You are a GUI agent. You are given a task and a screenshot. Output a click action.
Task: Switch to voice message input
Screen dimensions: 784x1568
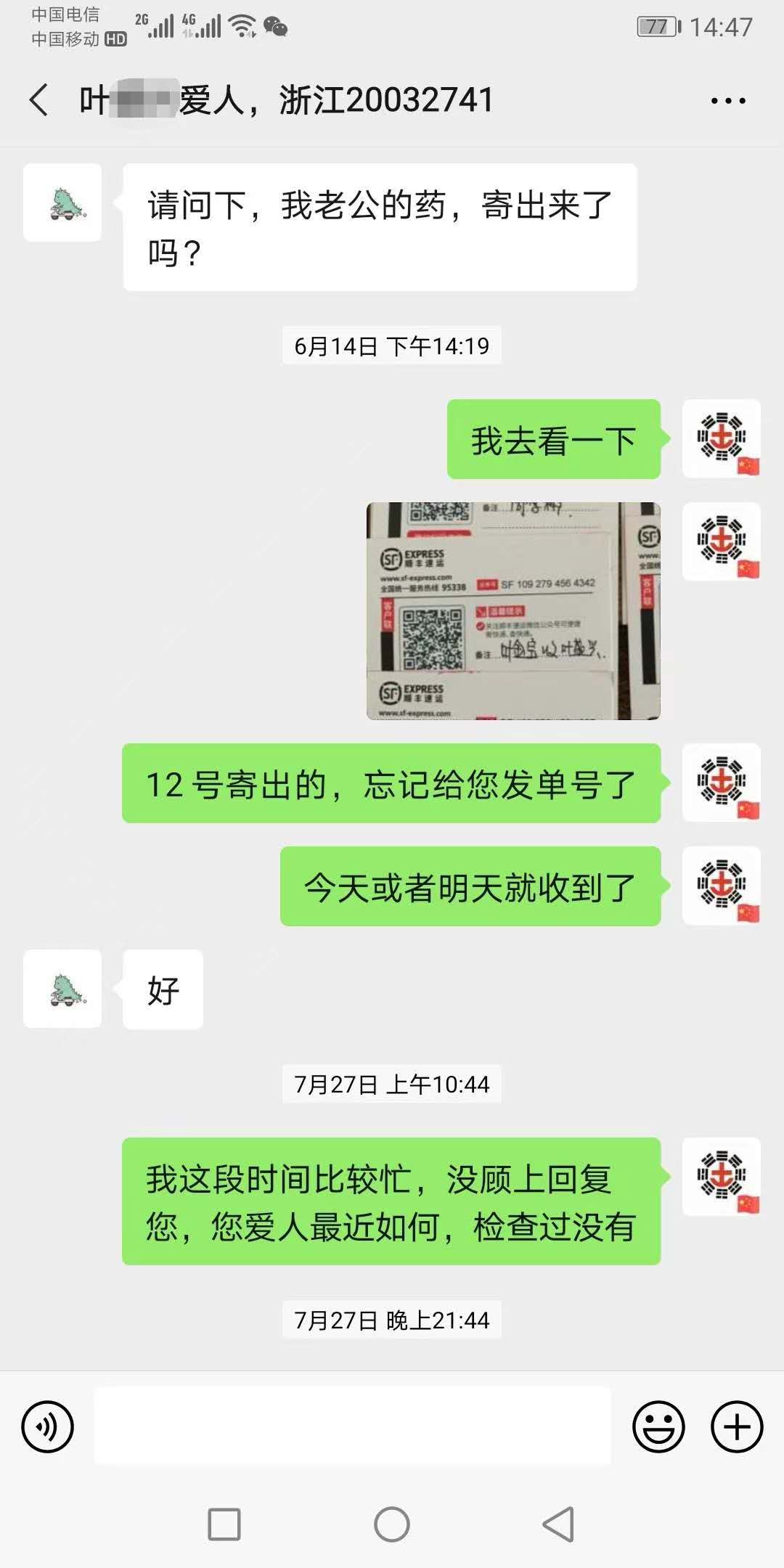[x=48, y=1426]
